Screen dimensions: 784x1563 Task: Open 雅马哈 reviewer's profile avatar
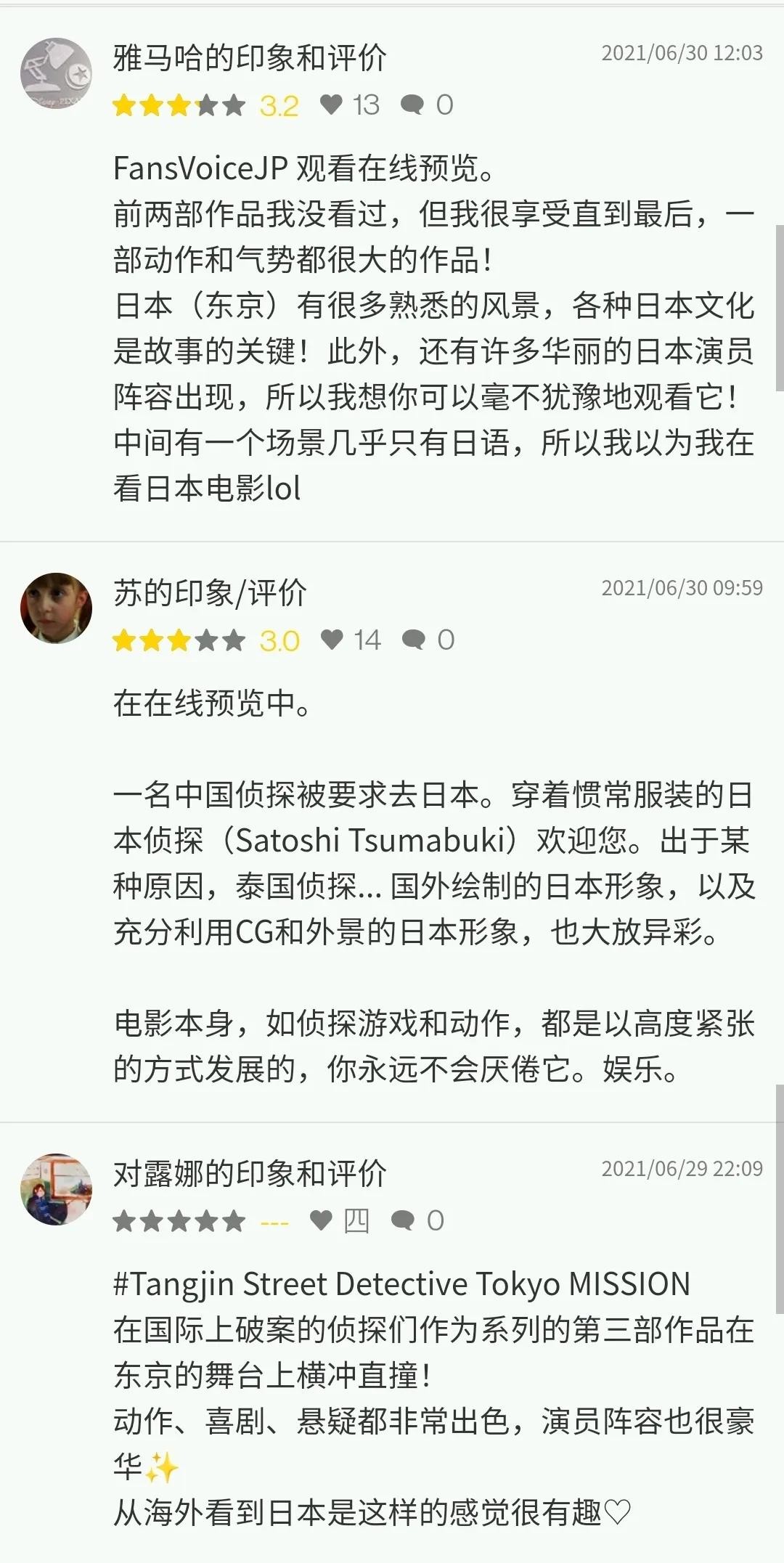point(56,73)
